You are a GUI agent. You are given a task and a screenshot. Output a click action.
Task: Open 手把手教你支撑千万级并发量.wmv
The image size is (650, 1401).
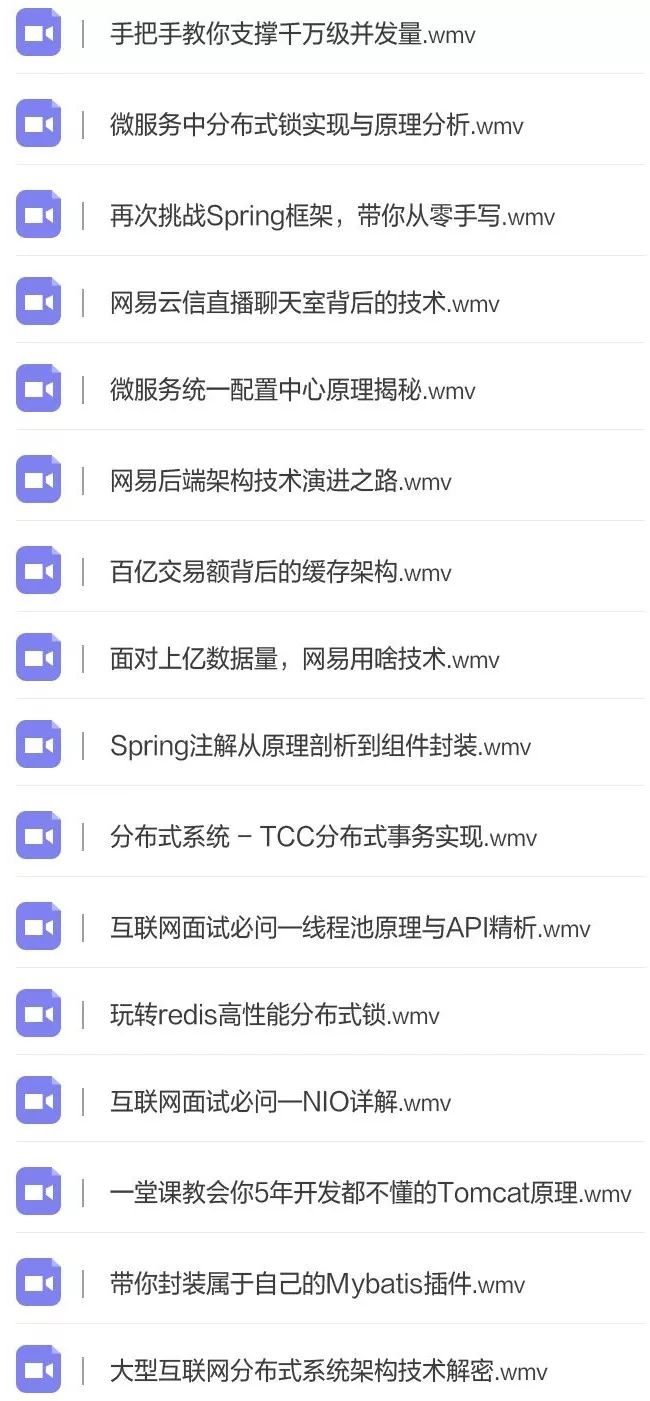click(292, 36)
